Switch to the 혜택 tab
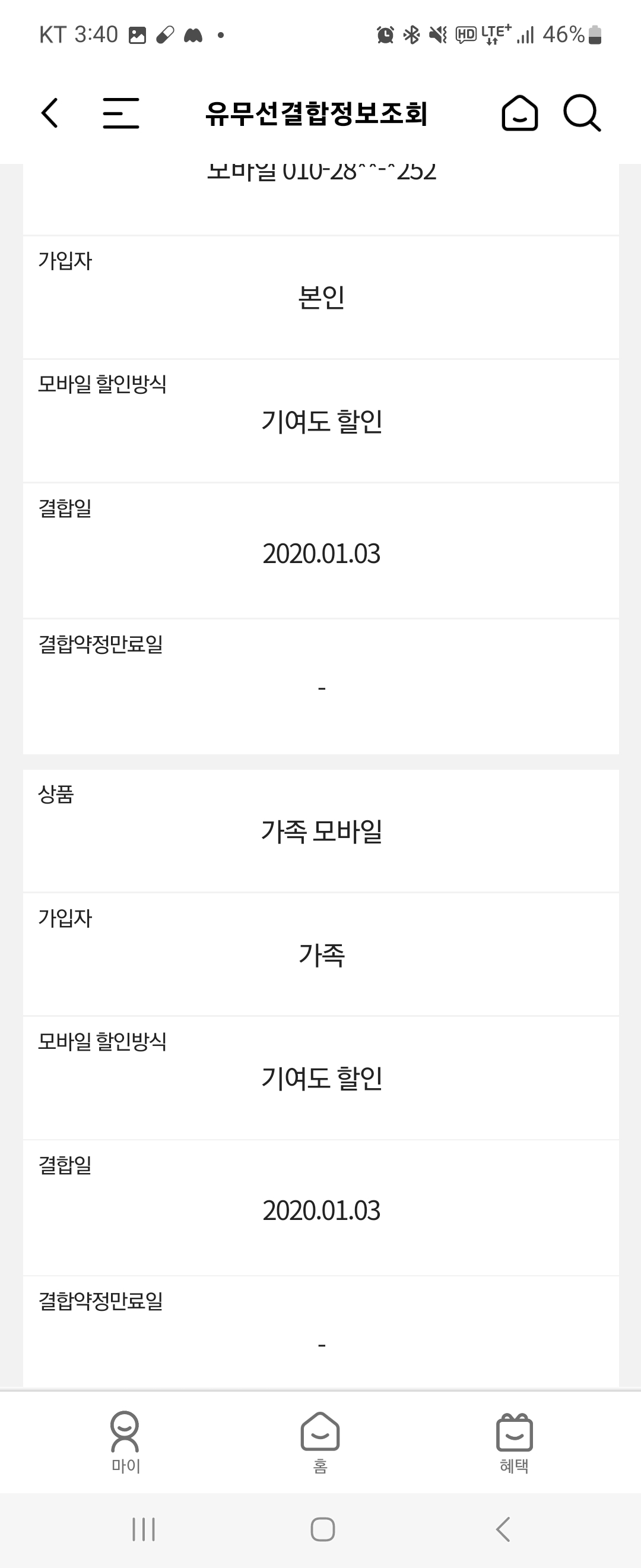 (x=515, y=1441)
